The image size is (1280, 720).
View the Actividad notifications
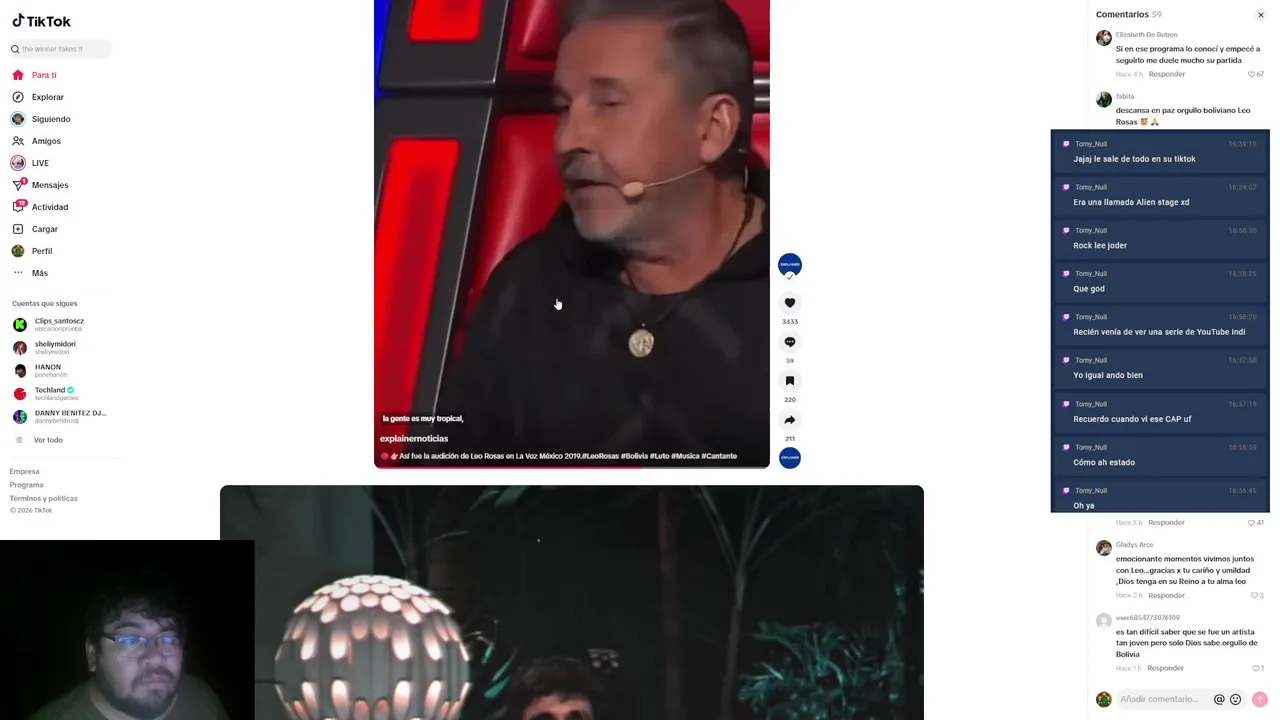49,207
